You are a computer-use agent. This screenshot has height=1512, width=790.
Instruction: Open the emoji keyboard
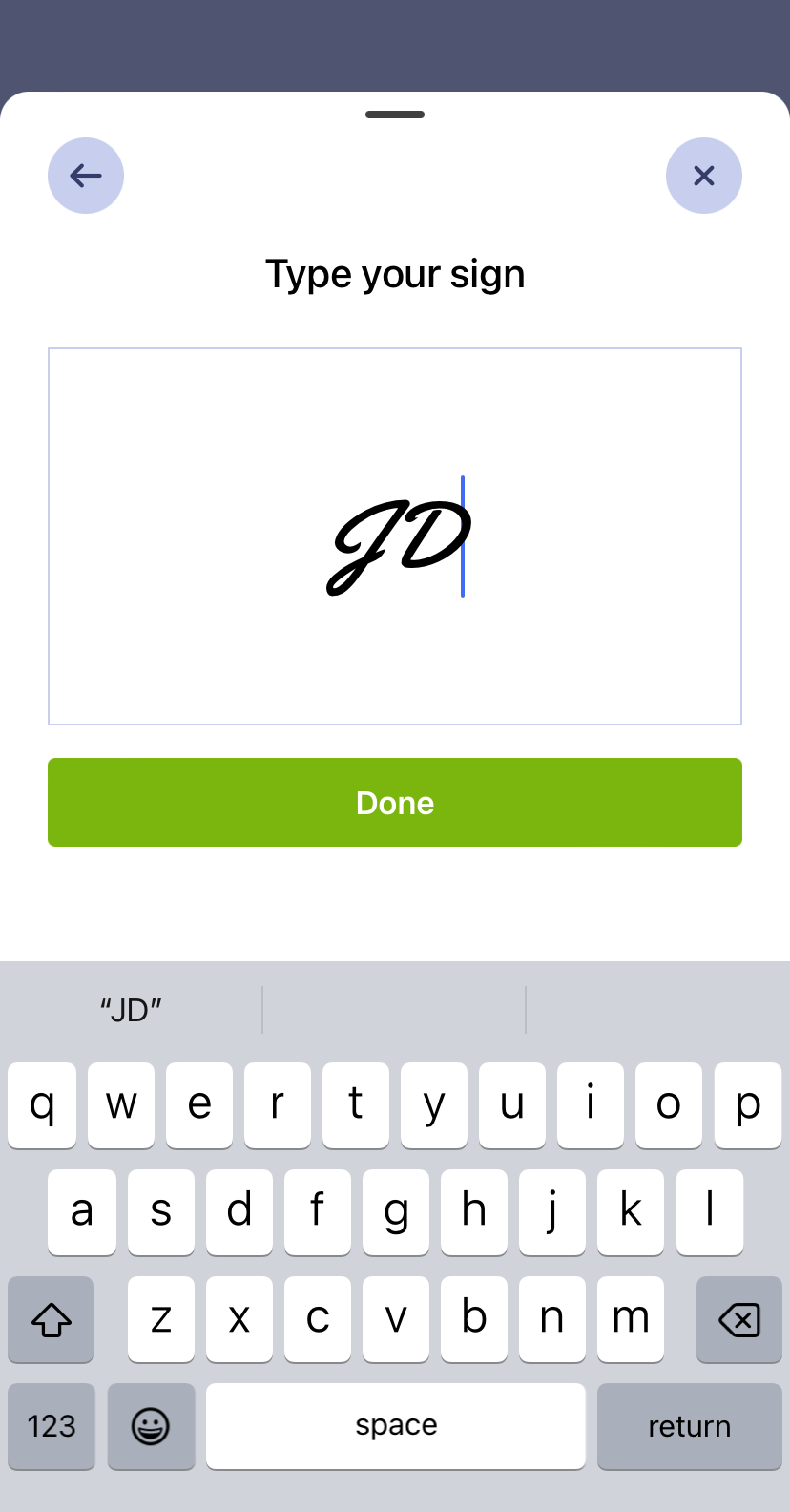coord(151,1426)
